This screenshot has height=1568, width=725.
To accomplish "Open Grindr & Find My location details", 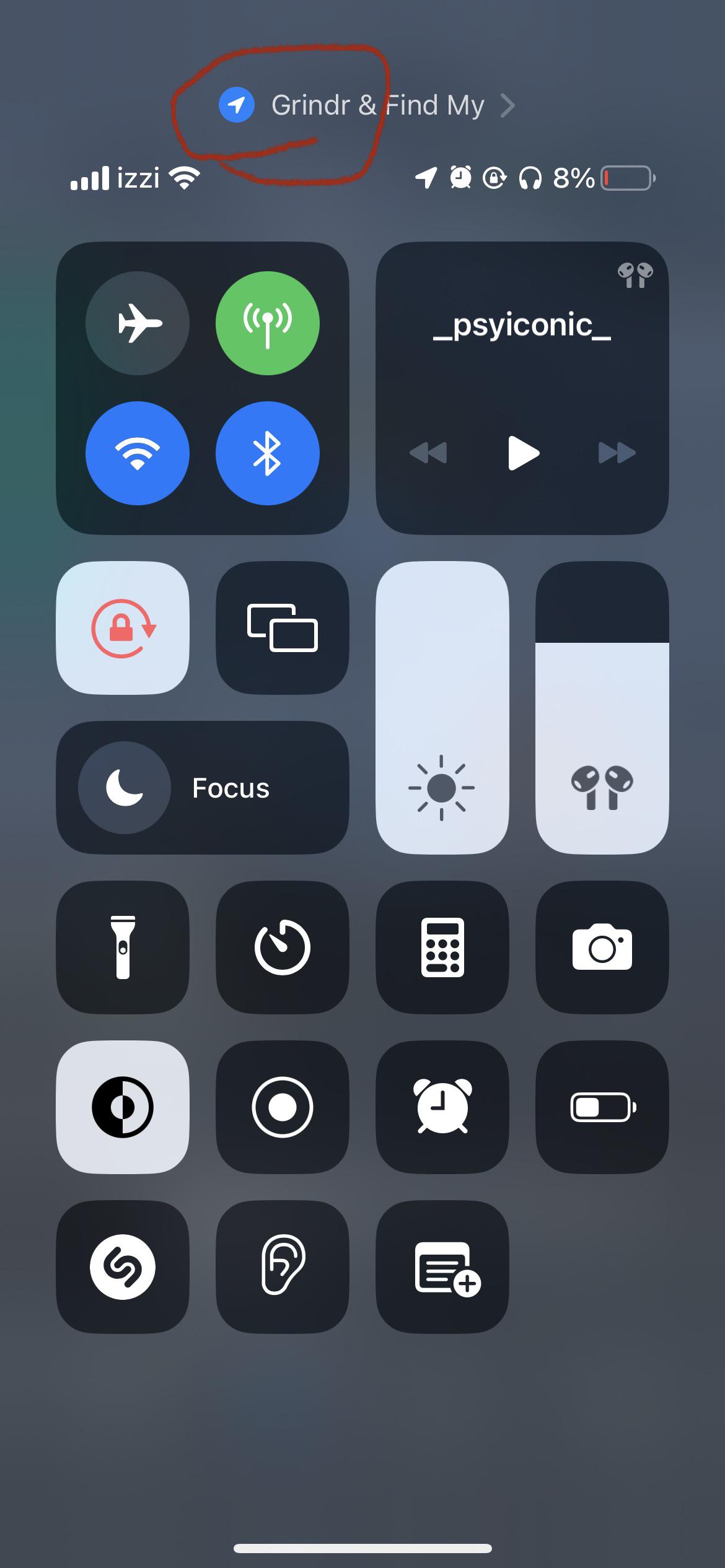I will 367,105.
